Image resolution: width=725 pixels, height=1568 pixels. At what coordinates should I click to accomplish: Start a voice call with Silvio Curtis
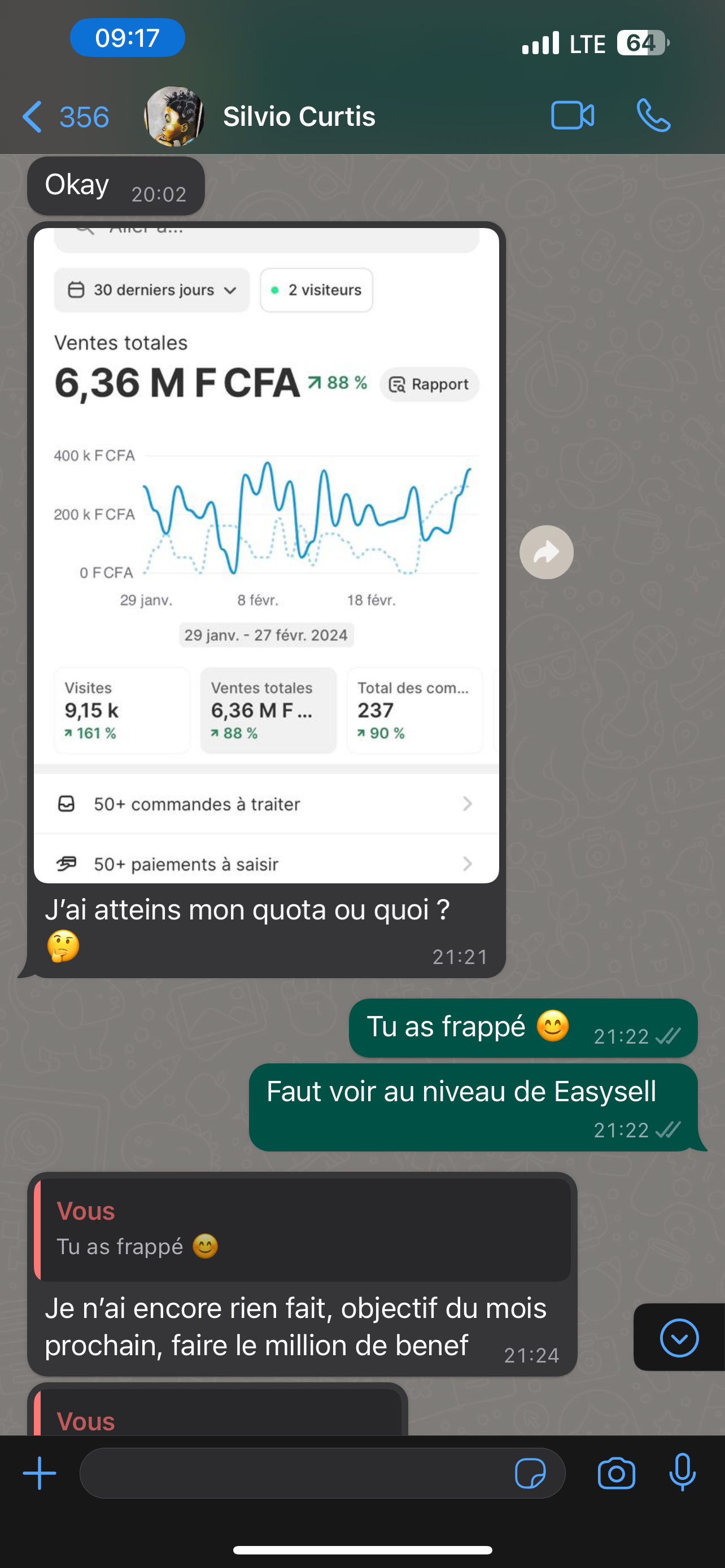(653, 116)
